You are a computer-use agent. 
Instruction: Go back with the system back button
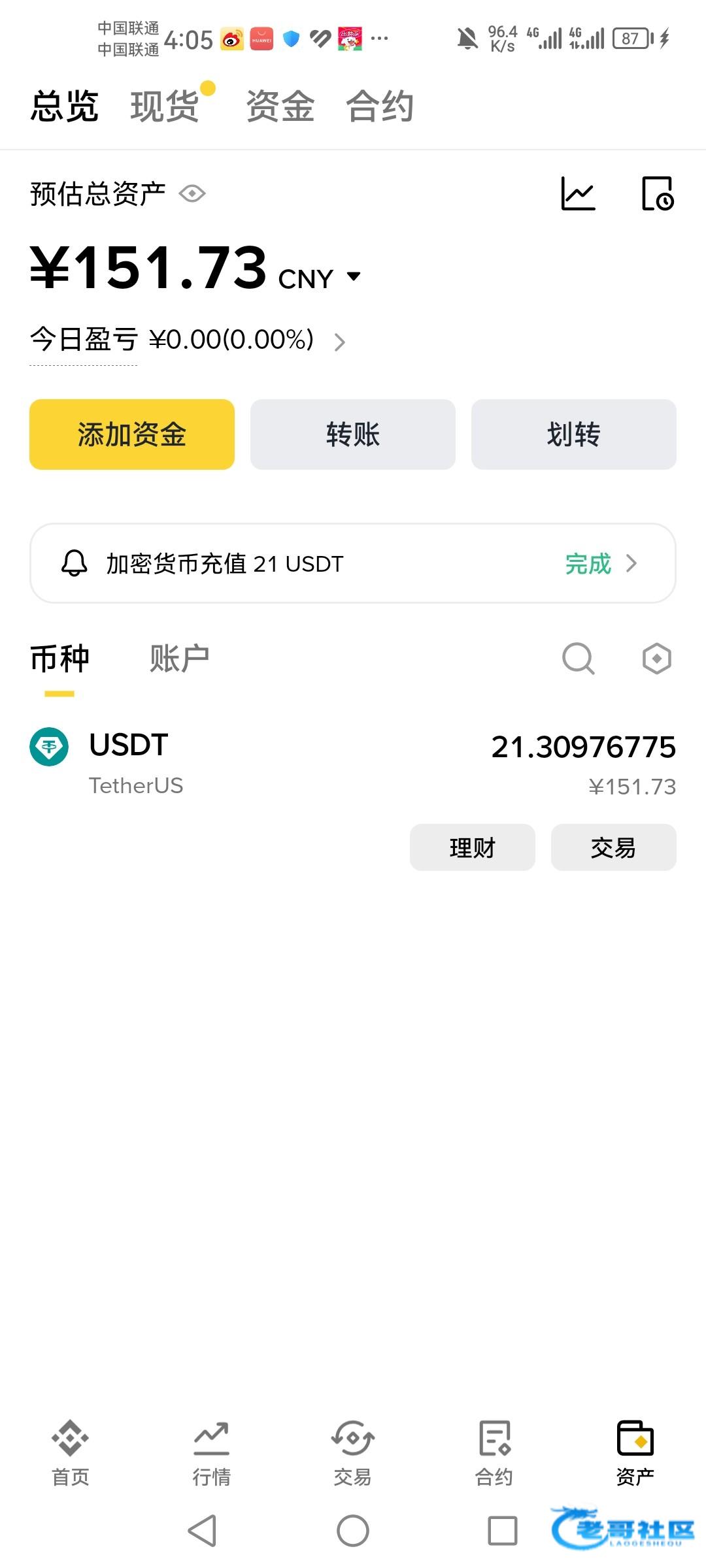pos(203,1530)
